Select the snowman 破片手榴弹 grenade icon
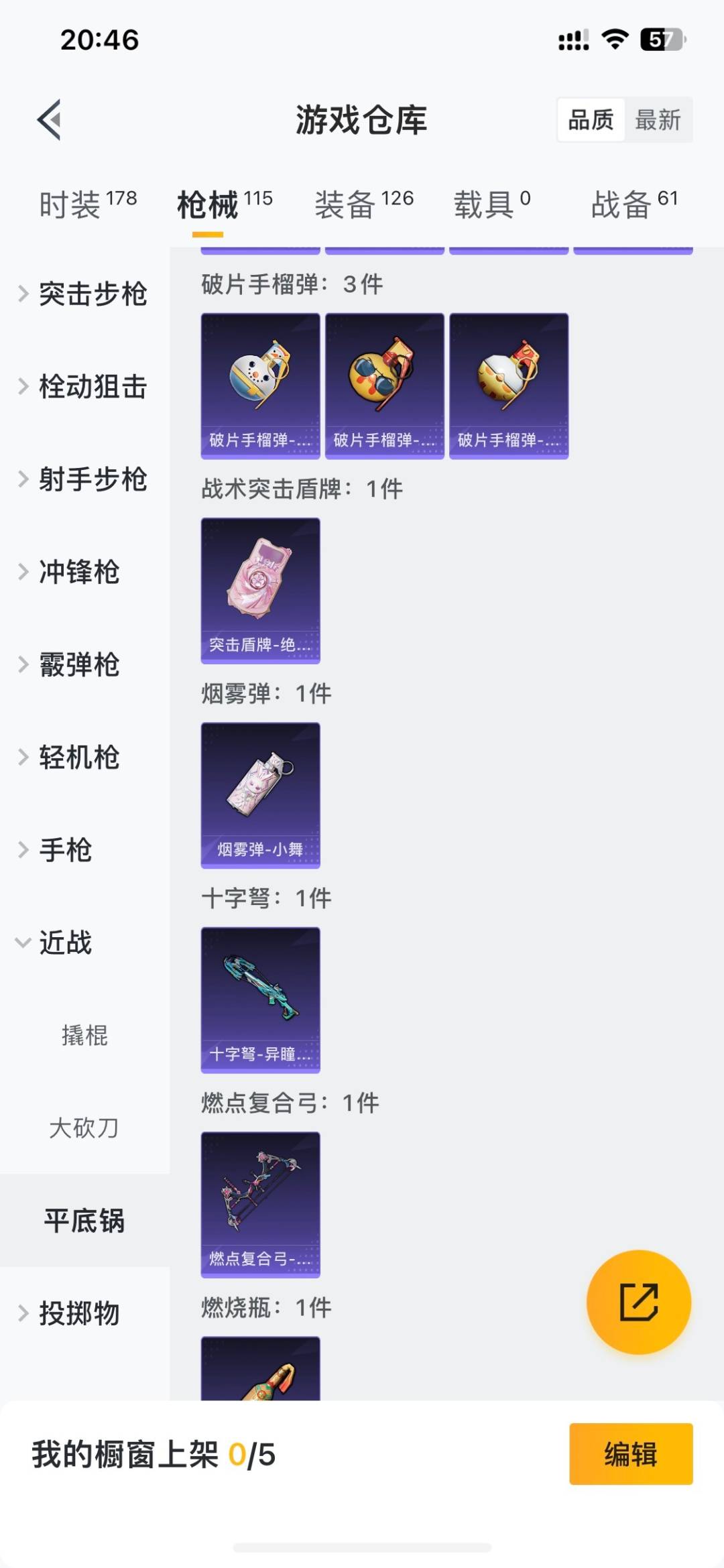This screenshot has height=1568, width=724. click(x=260, y=379)
